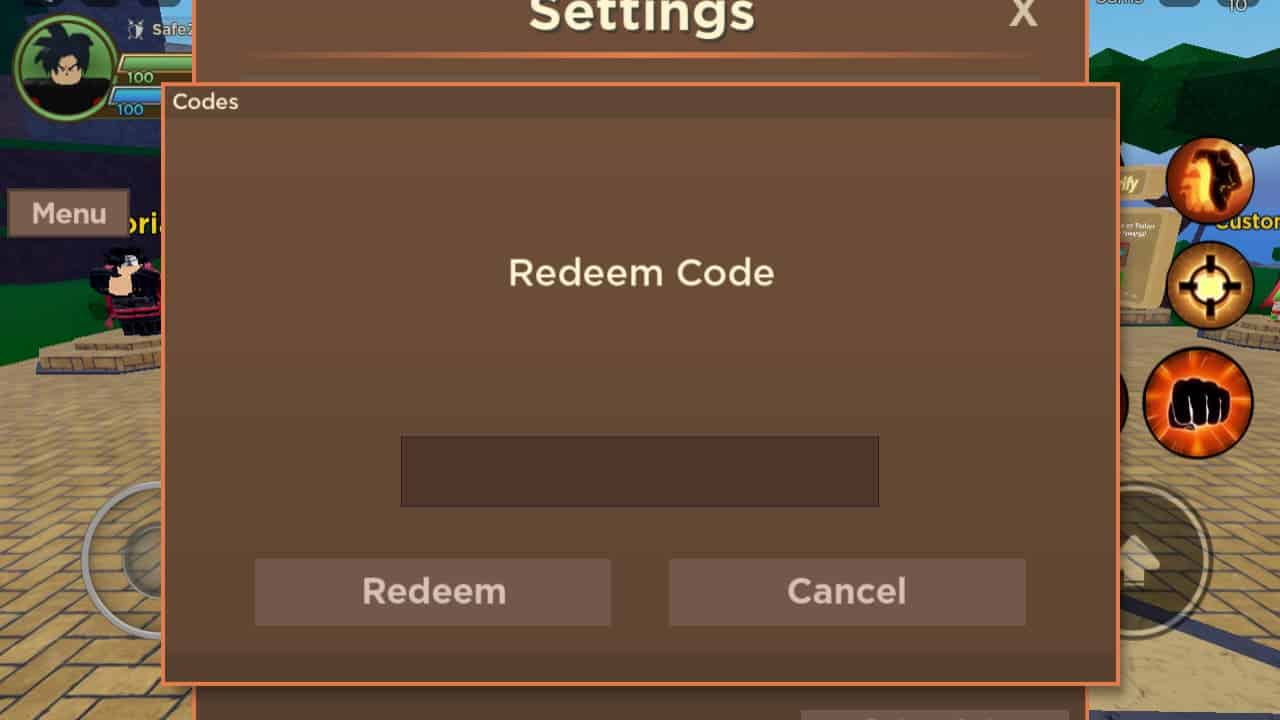Tap the Redeem button

tap(433, 592)
